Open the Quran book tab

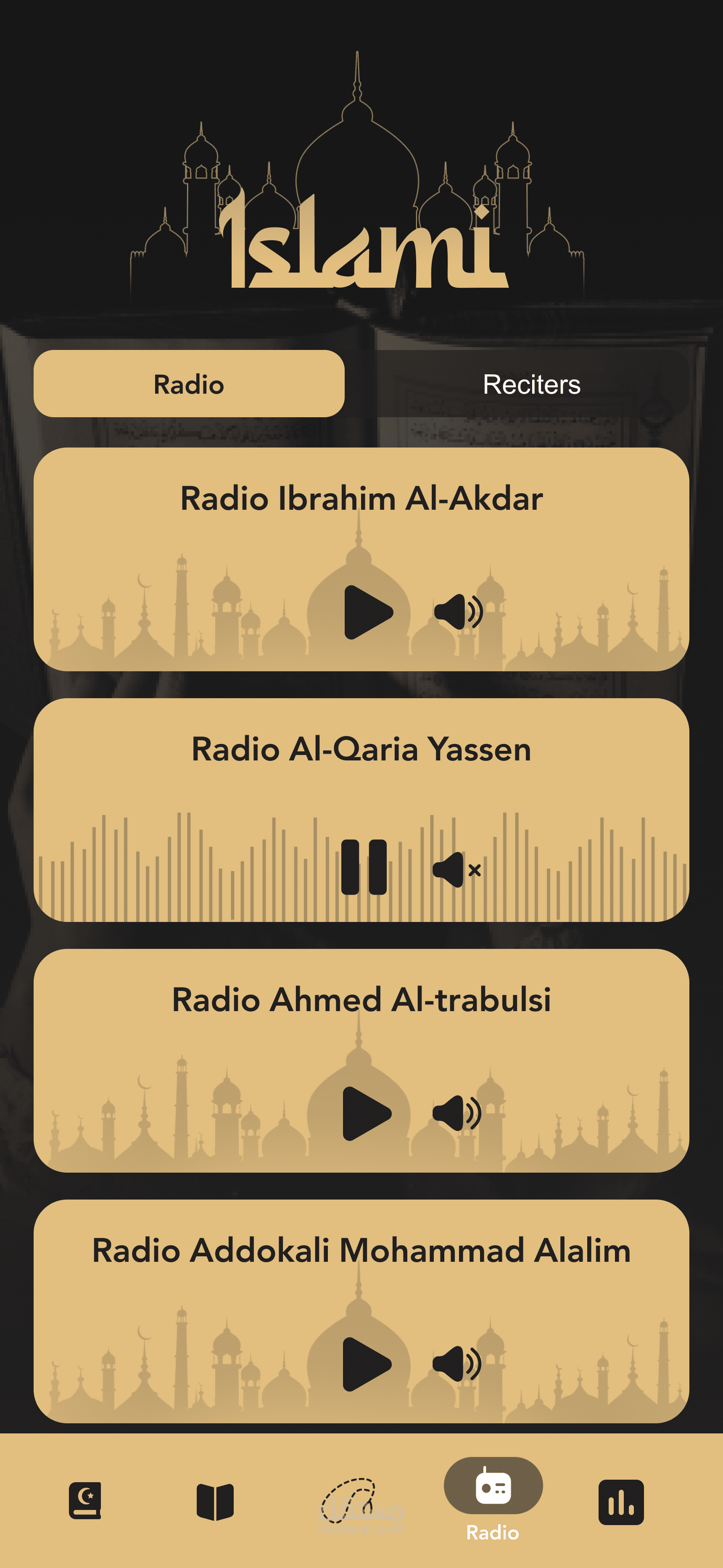click(85, 1501)
